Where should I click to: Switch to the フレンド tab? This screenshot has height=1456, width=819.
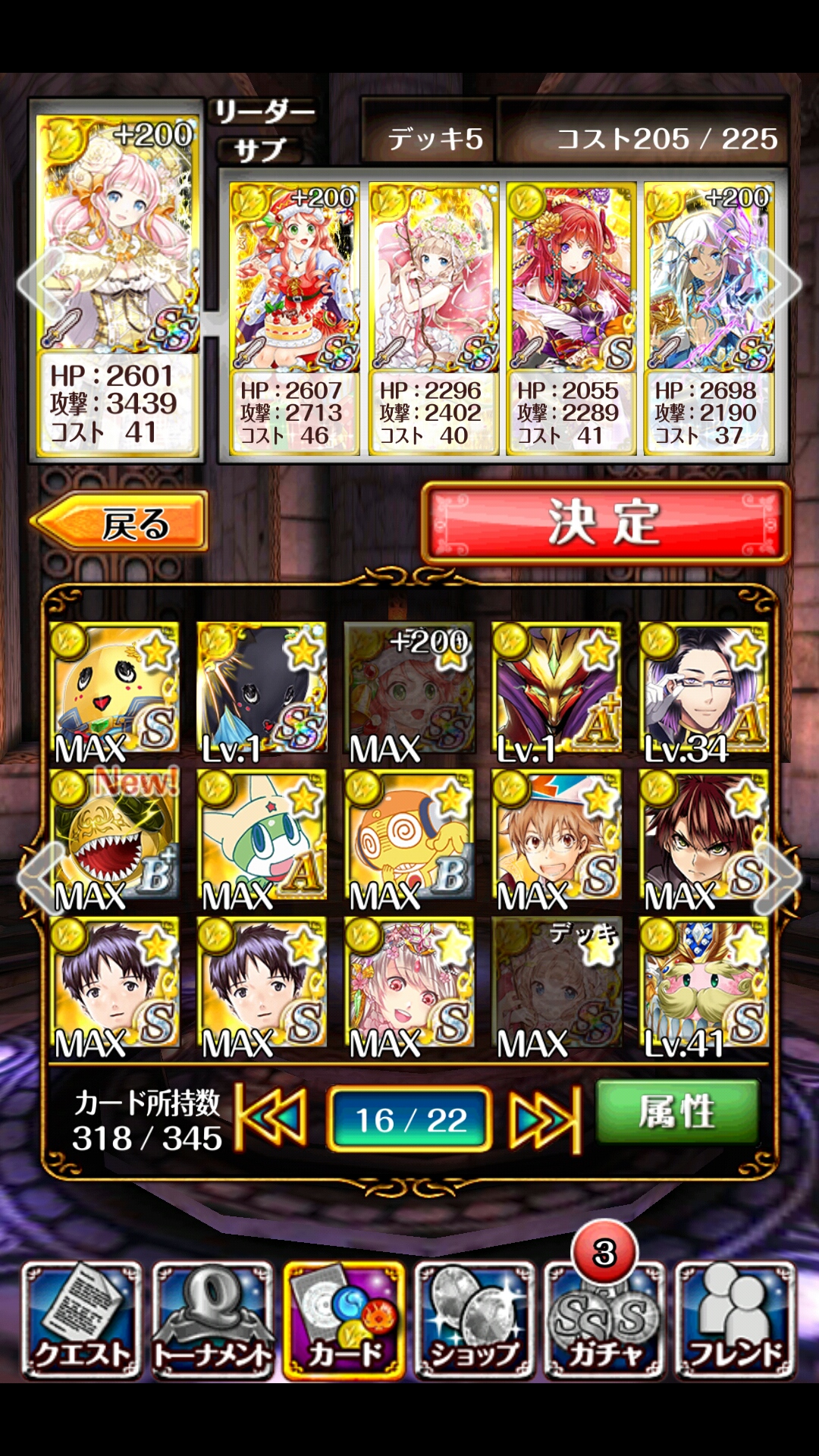point(734,1319)
